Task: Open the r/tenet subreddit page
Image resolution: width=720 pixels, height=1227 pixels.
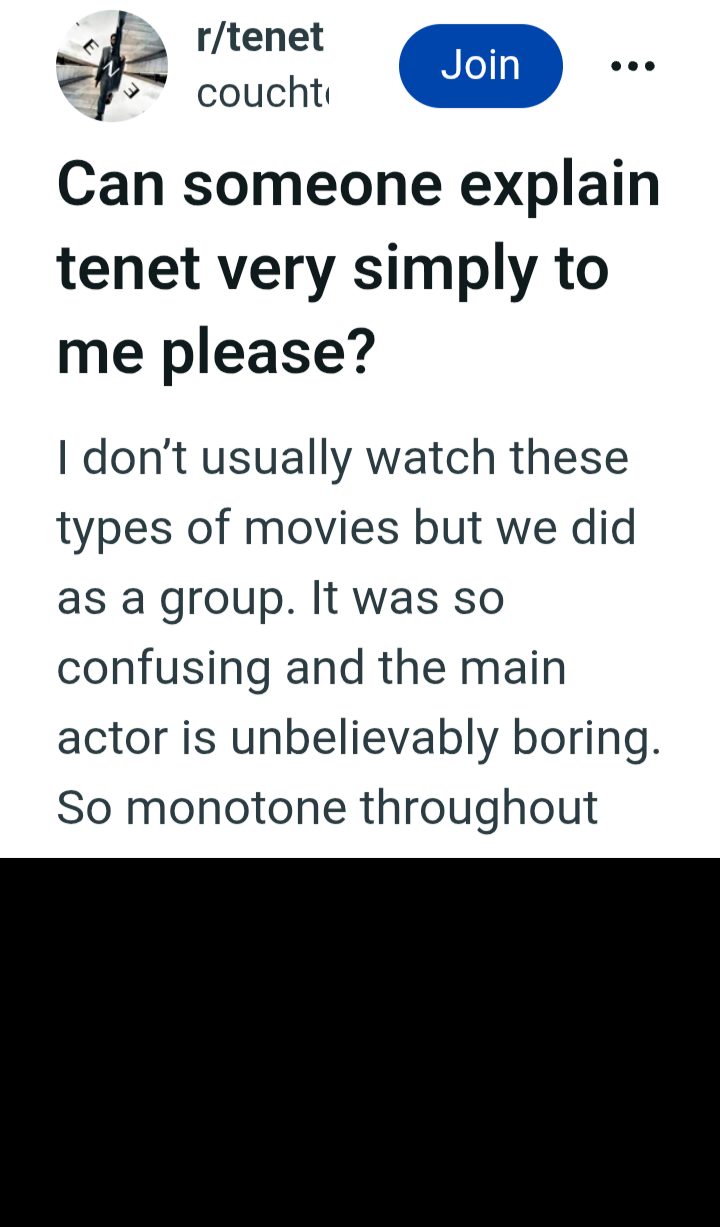Action: [x=260, y=38]
